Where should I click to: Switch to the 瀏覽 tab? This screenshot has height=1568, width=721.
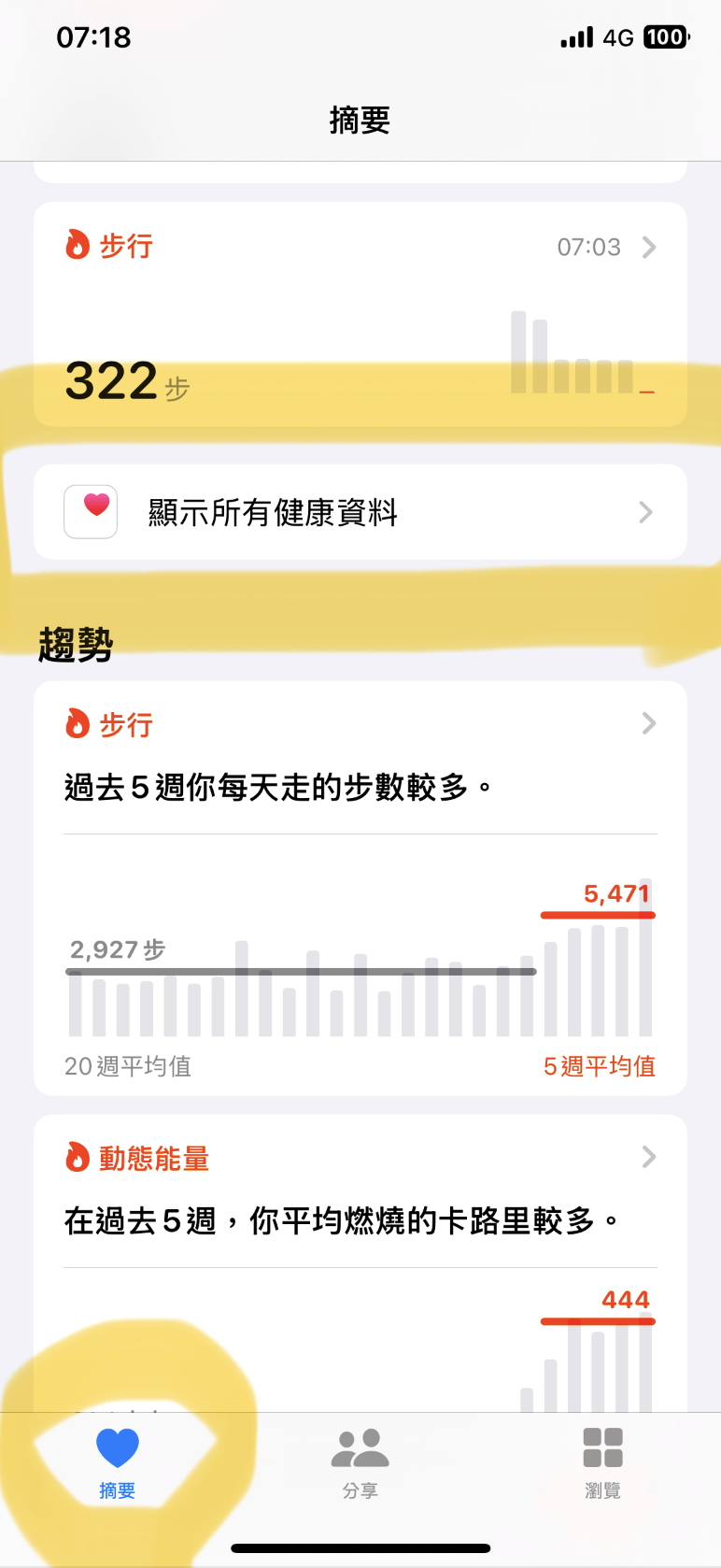602,1462
